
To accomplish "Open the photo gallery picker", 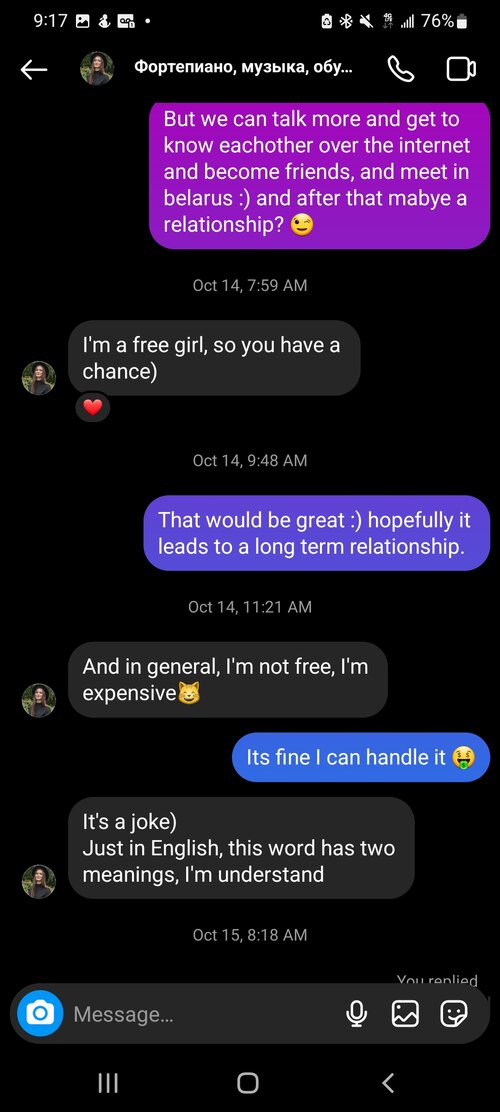I will tap(405, 1013).
